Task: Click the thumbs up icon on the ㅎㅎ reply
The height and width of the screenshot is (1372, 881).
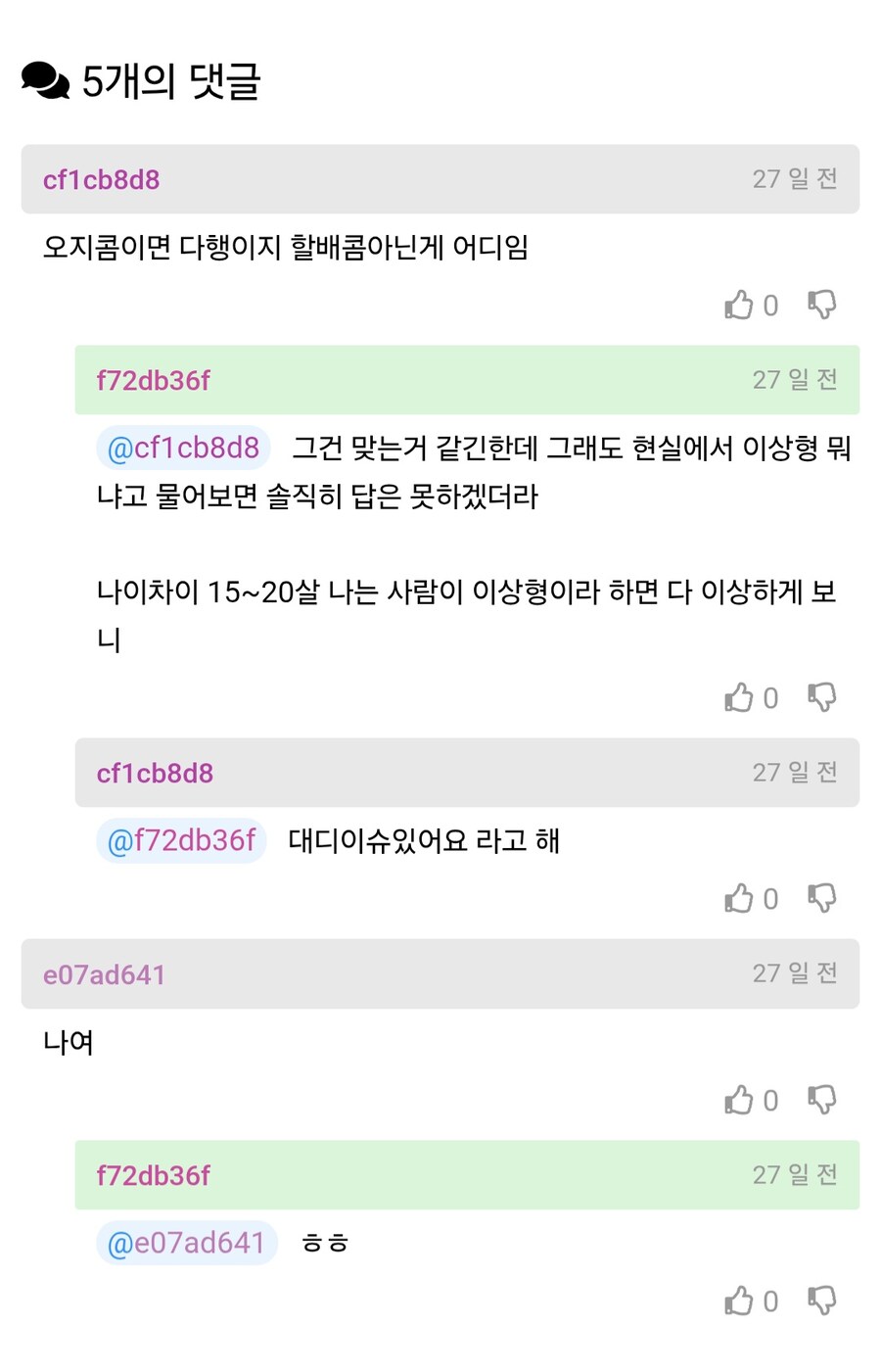Action: (740, 1301)
